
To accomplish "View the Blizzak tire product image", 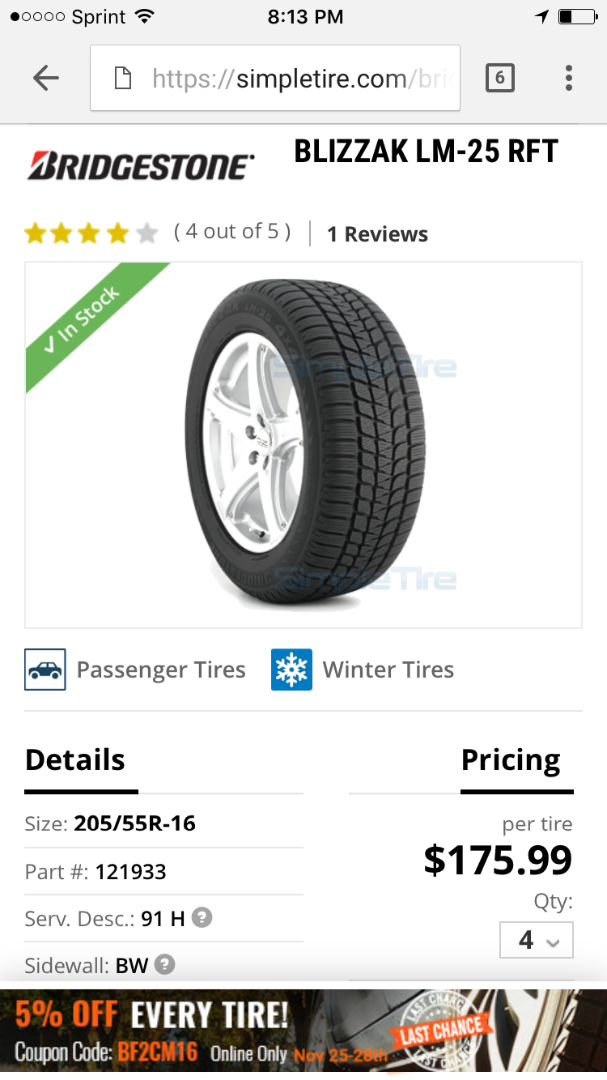I will pos(304,445).
